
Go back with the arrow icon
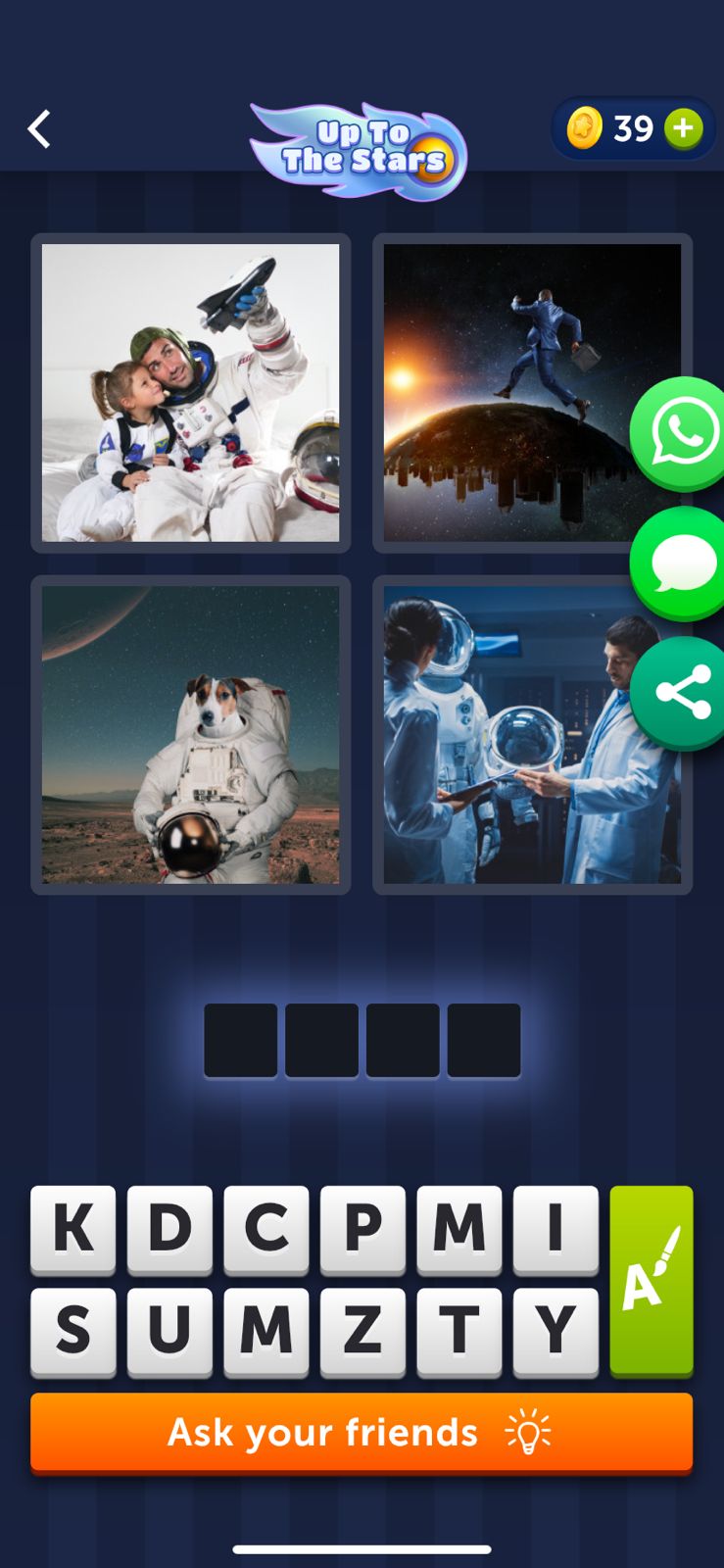[39, 128]
